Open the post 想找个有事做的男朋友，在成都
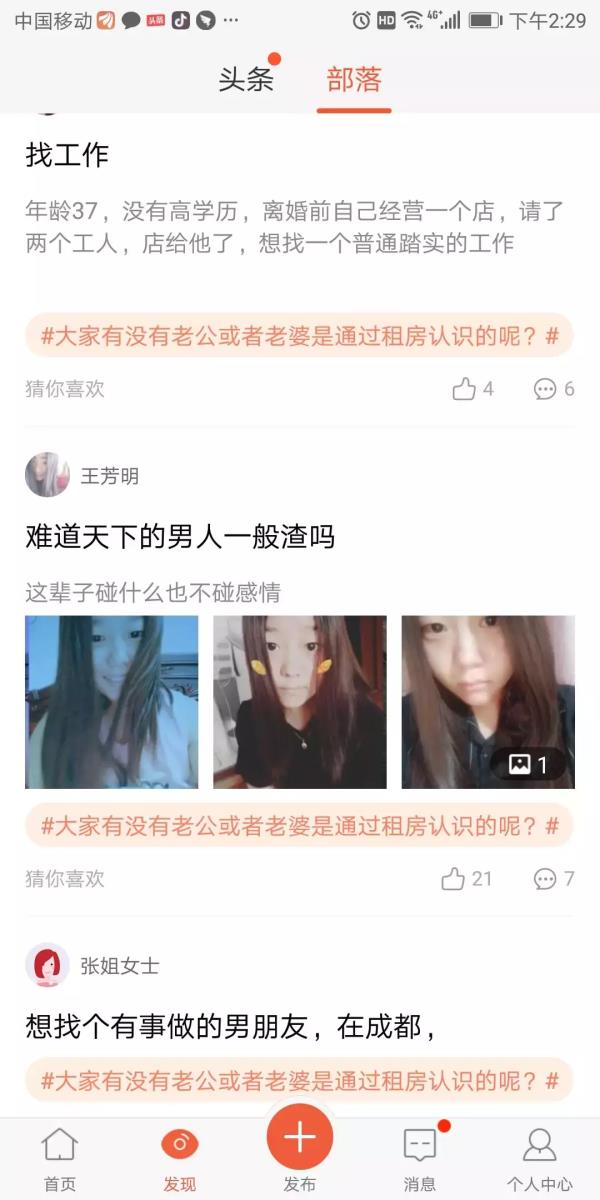 tap(230, 1027)
